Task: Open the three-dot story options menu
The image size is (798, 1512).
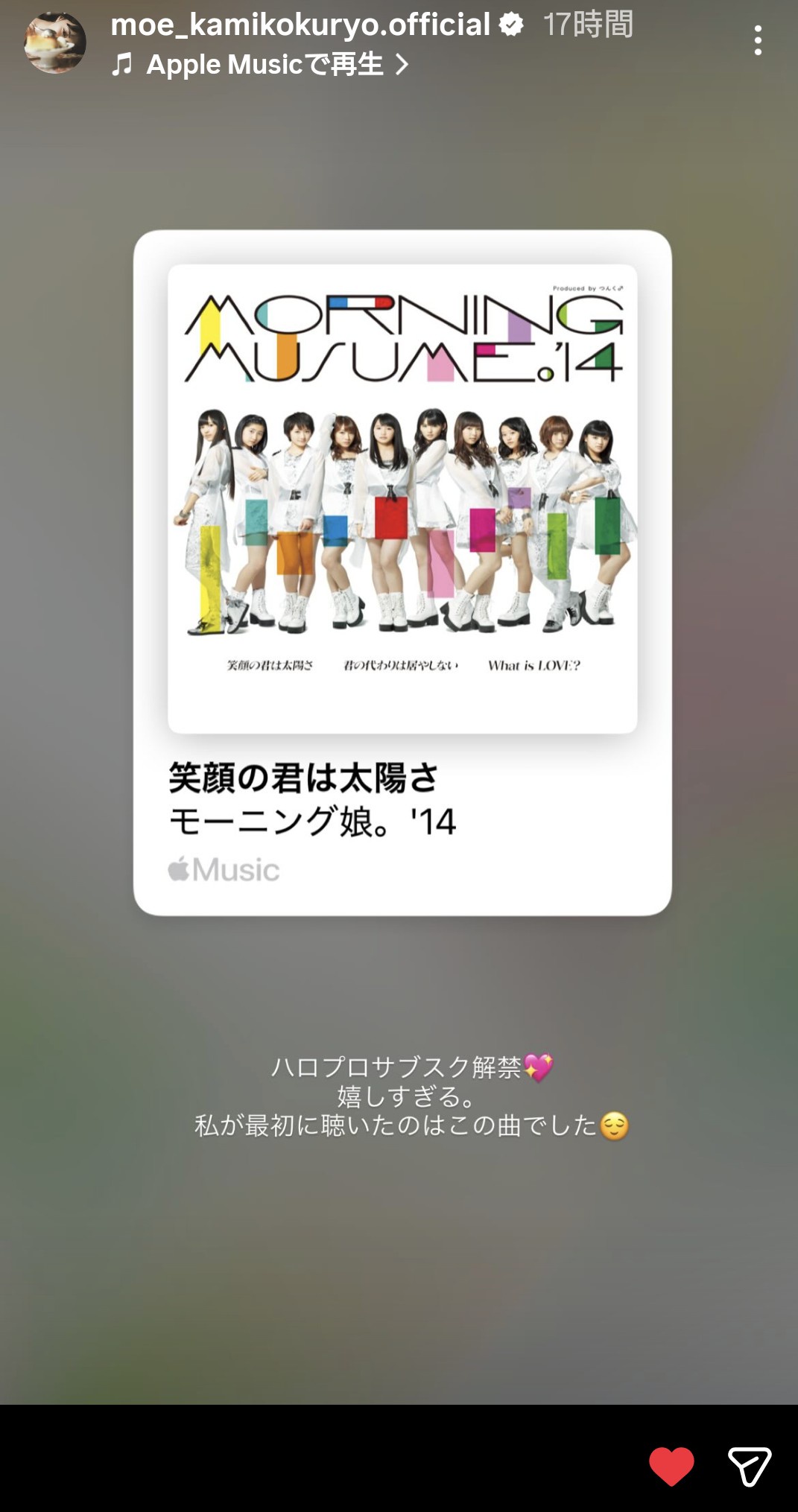Action: click(x=758, y=40)
